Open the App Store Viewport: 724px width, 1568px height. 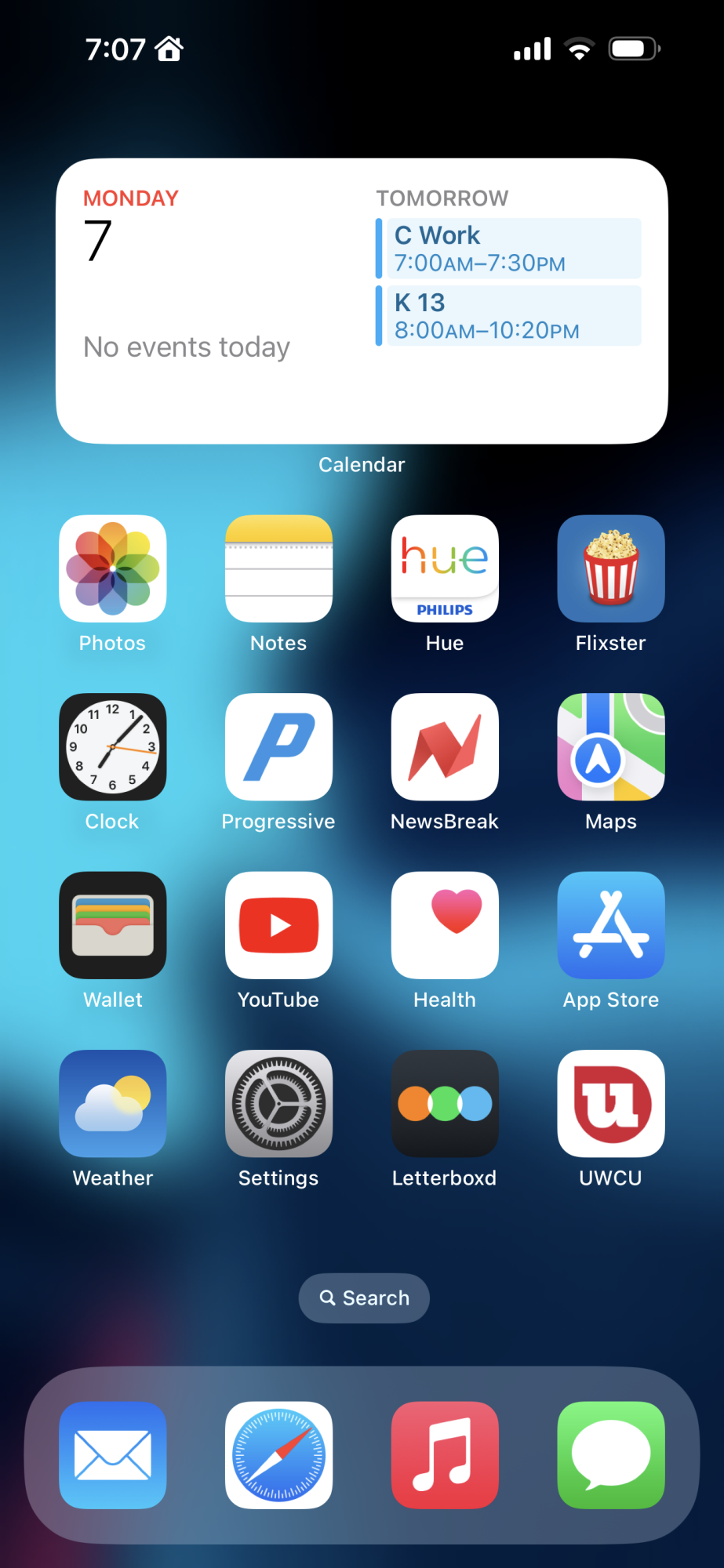tap(611, 925)
